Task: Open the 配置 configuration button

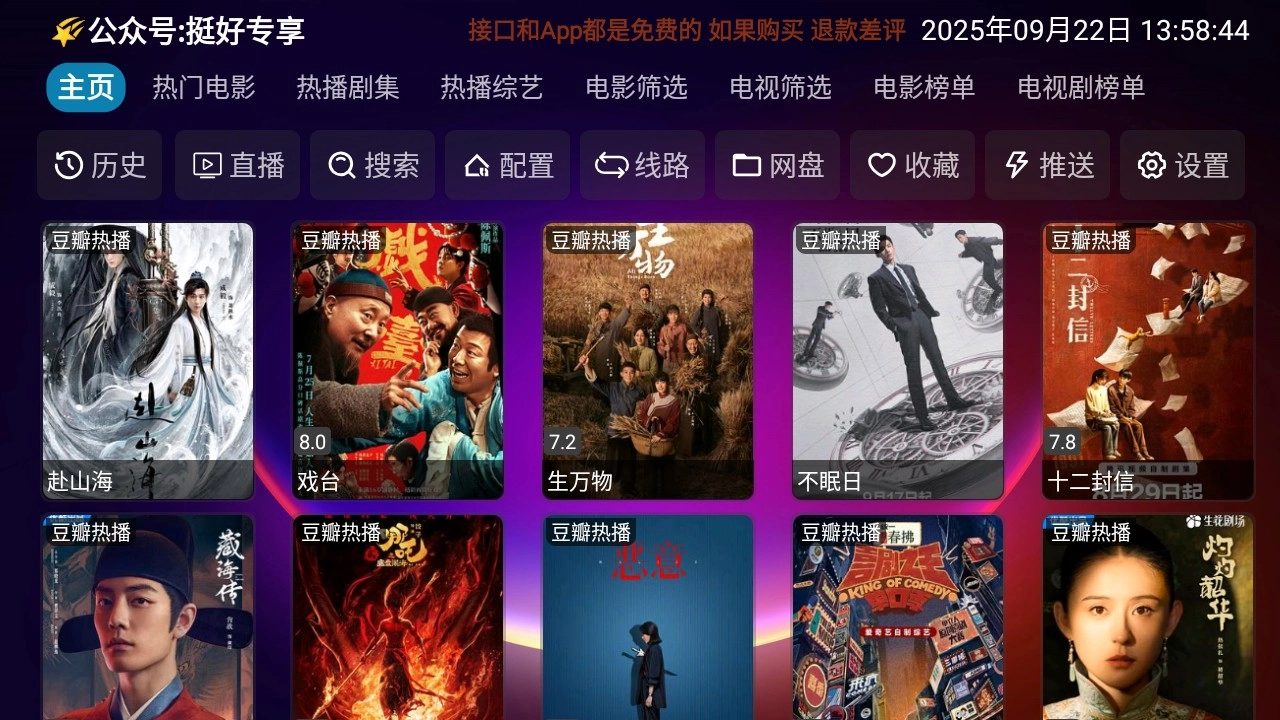Action: tap(508, 165)
